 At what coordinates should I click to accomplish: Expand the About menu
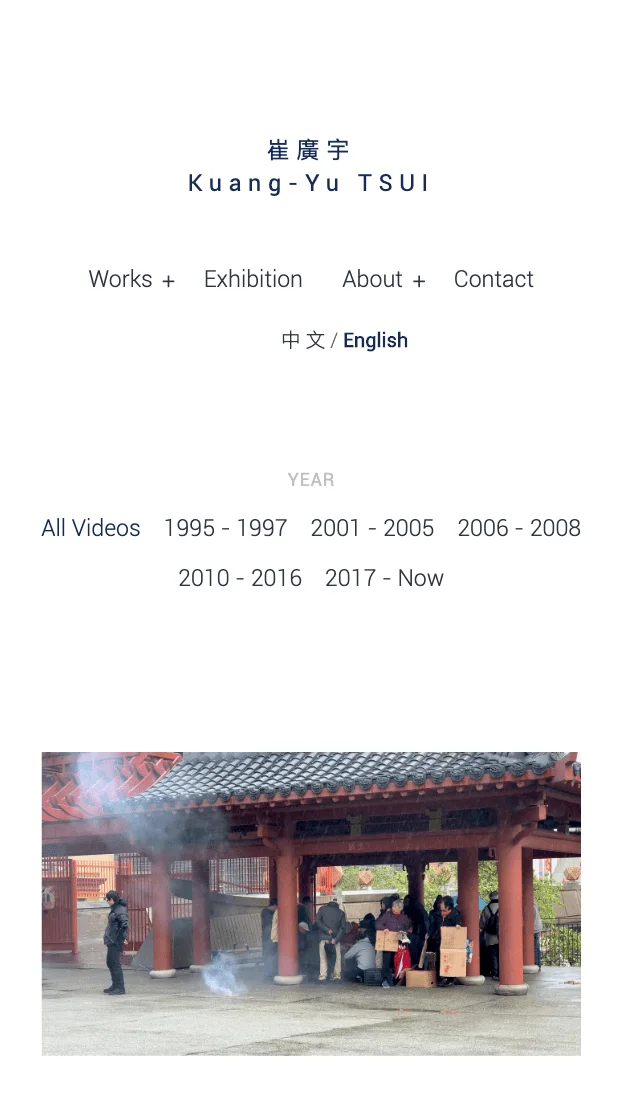[383, 280]
